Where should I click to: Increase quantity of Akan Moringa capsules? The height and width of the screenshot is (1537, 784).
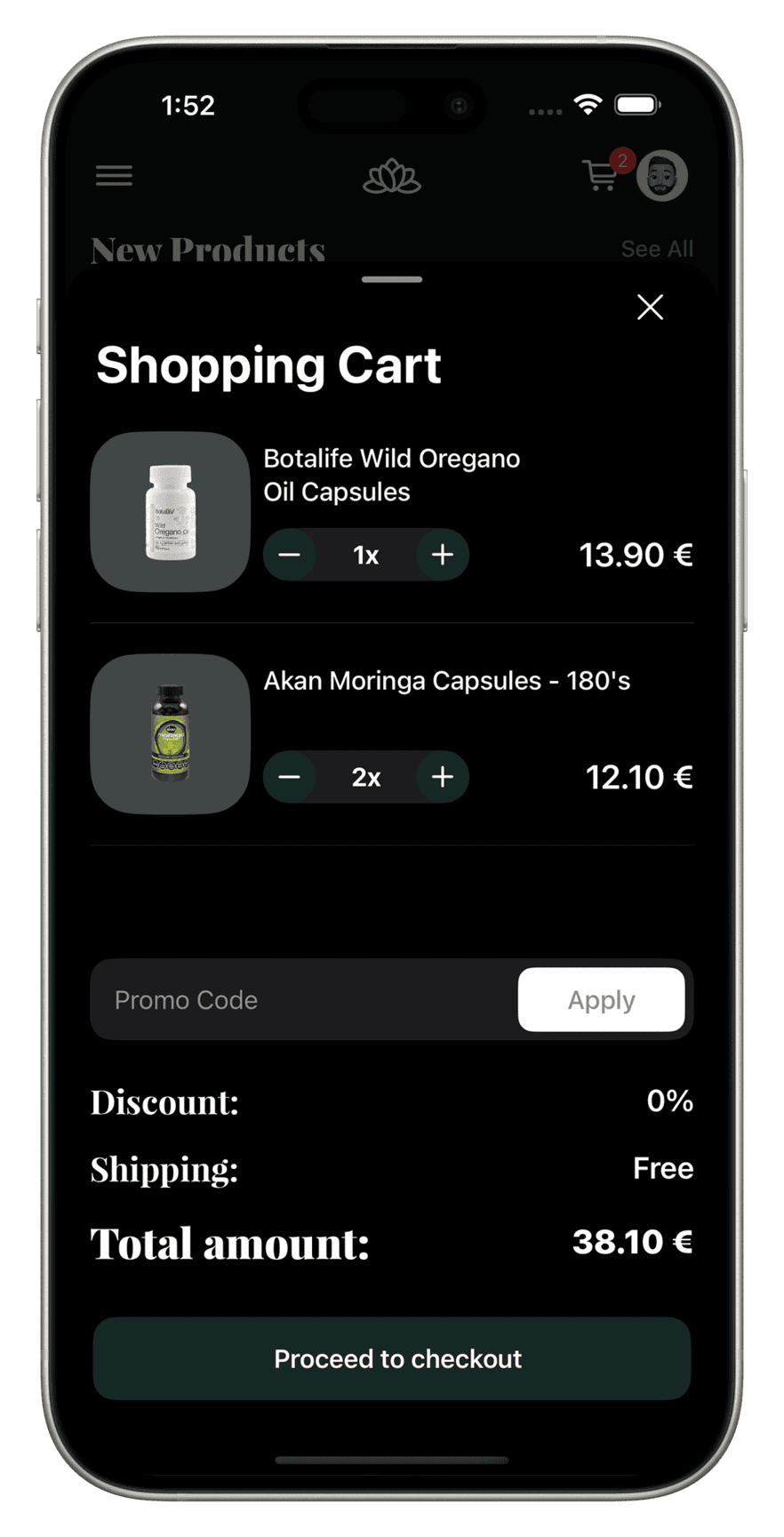(x=442, y=776)
